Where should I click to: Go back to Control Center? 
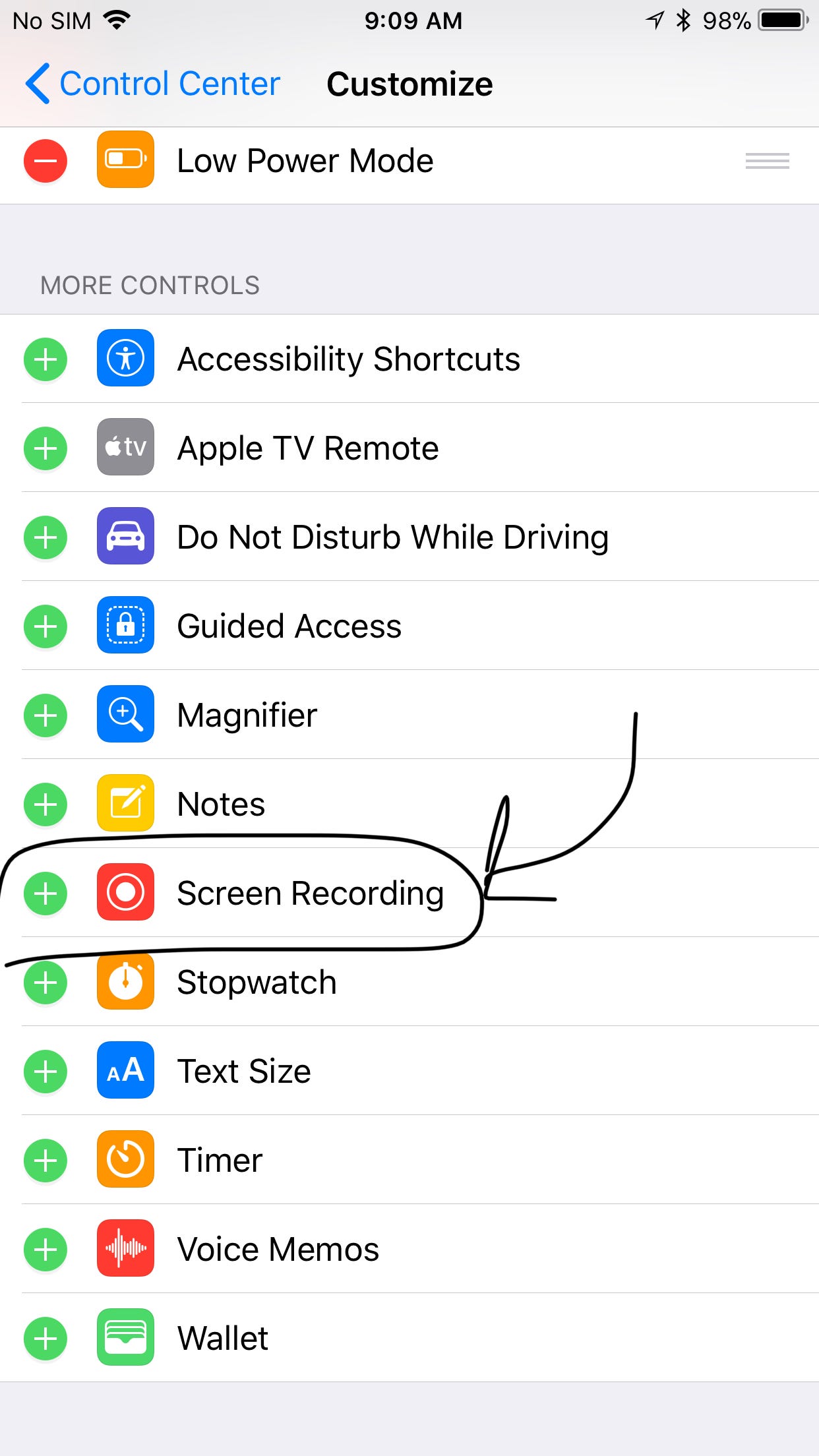pos(152,84)
